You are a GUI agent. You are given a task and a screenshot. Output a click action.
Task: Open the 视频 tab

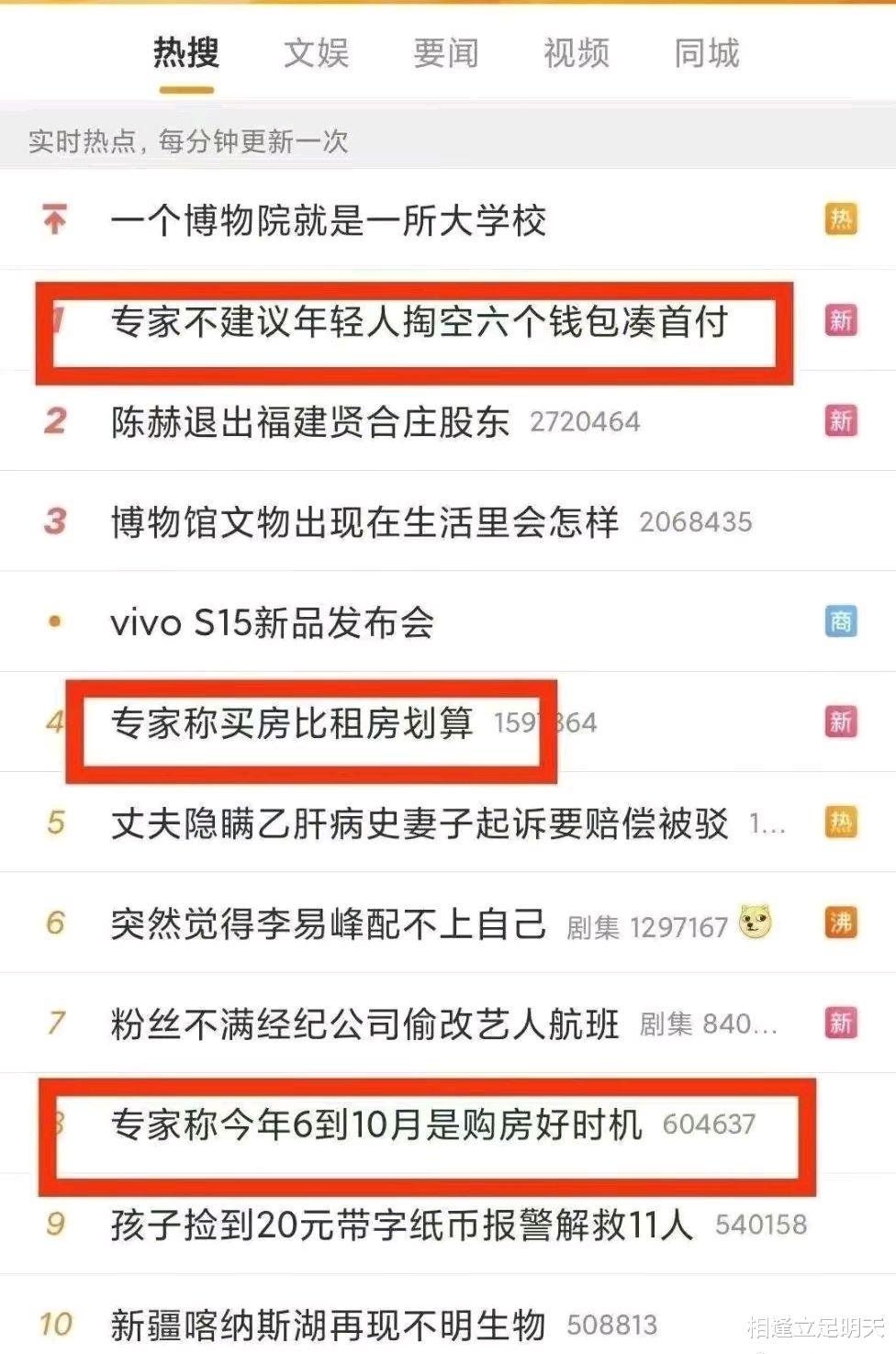(x=577, y=55)
